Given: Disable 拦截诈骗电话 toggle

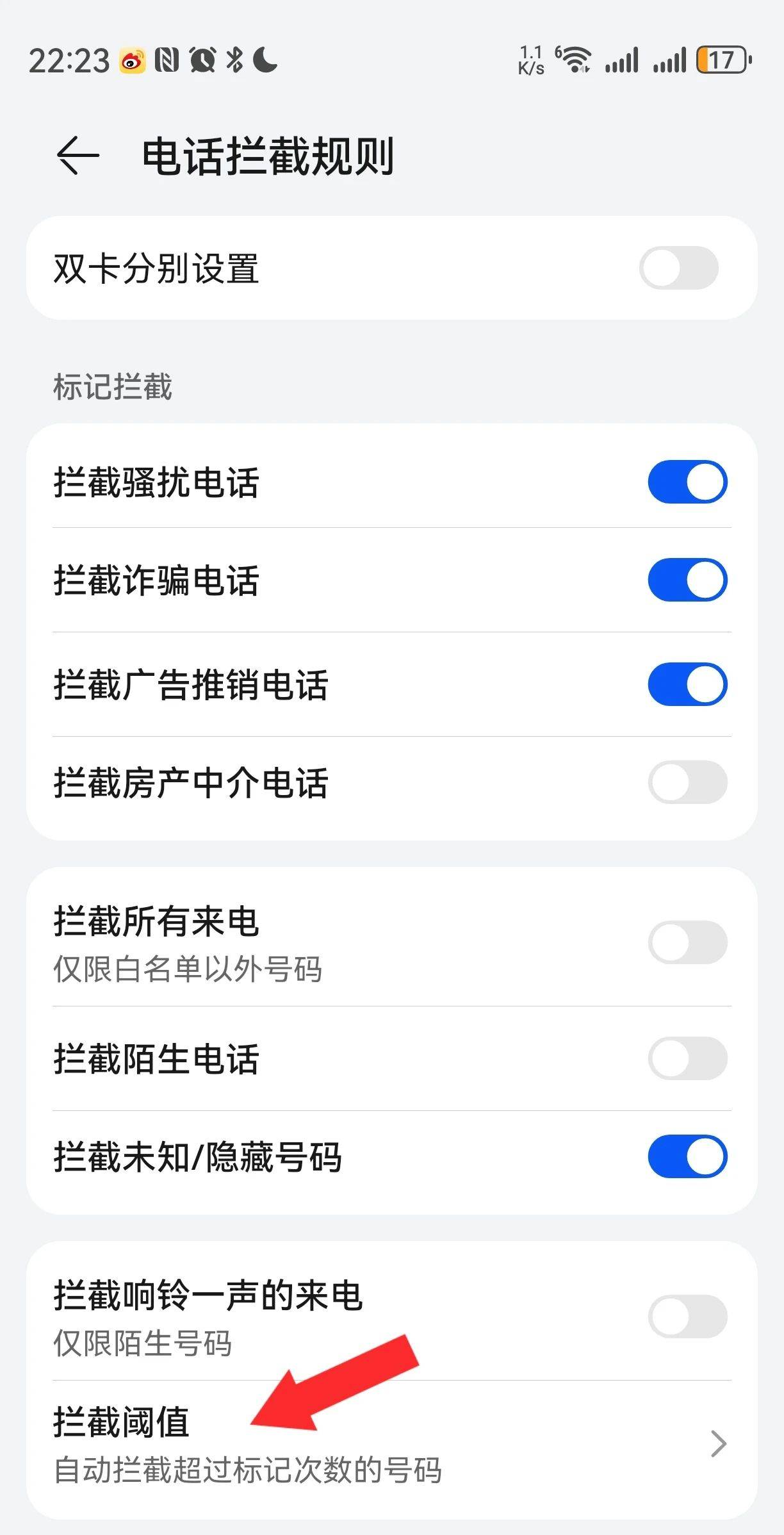Looking at the screenshot, I should [x=687, y=580].
